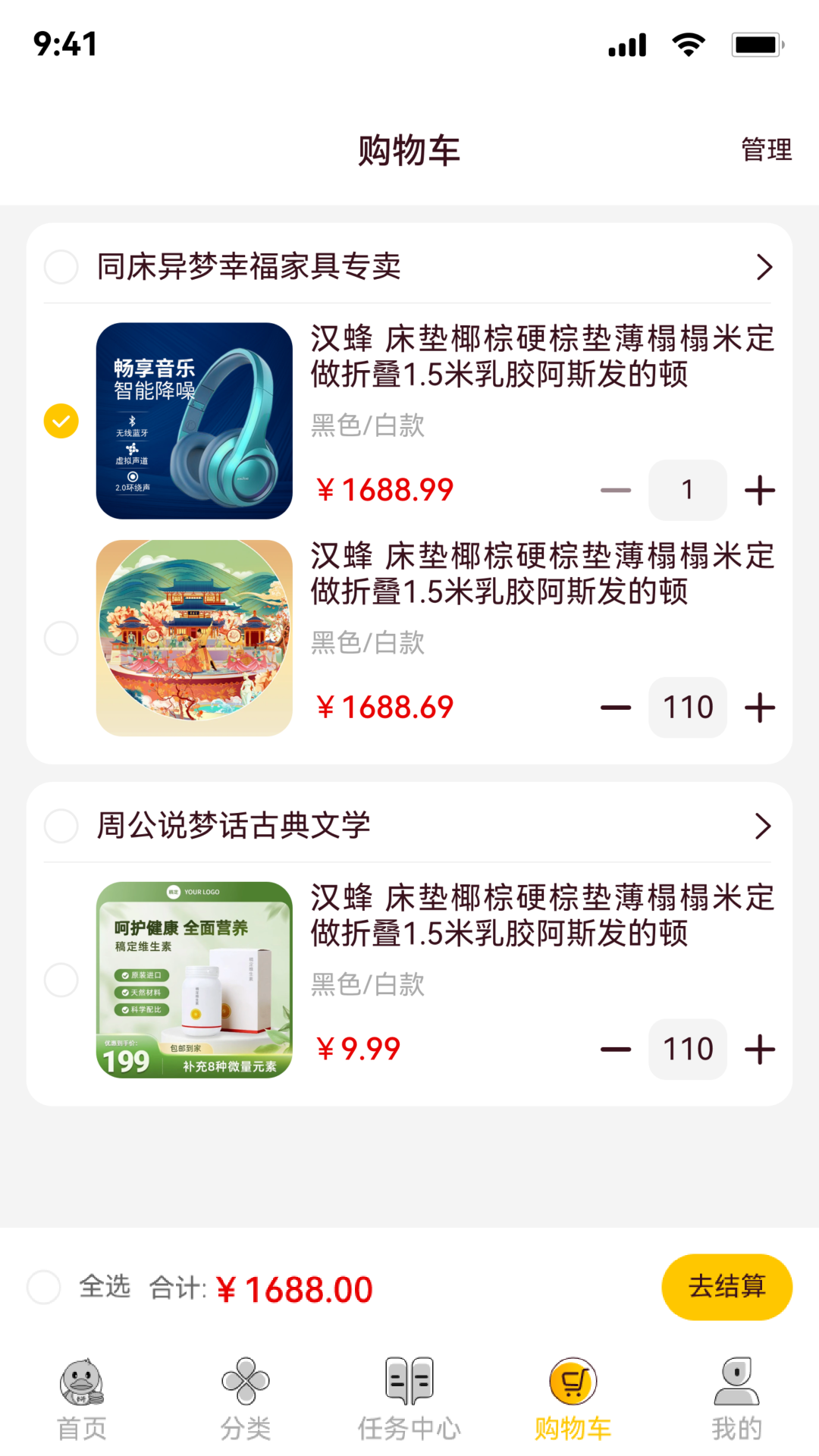The height and width of the screenshot is (1456, 819).
Task: Tap the headphone product thumbnail image
Action: coord(193,419)
